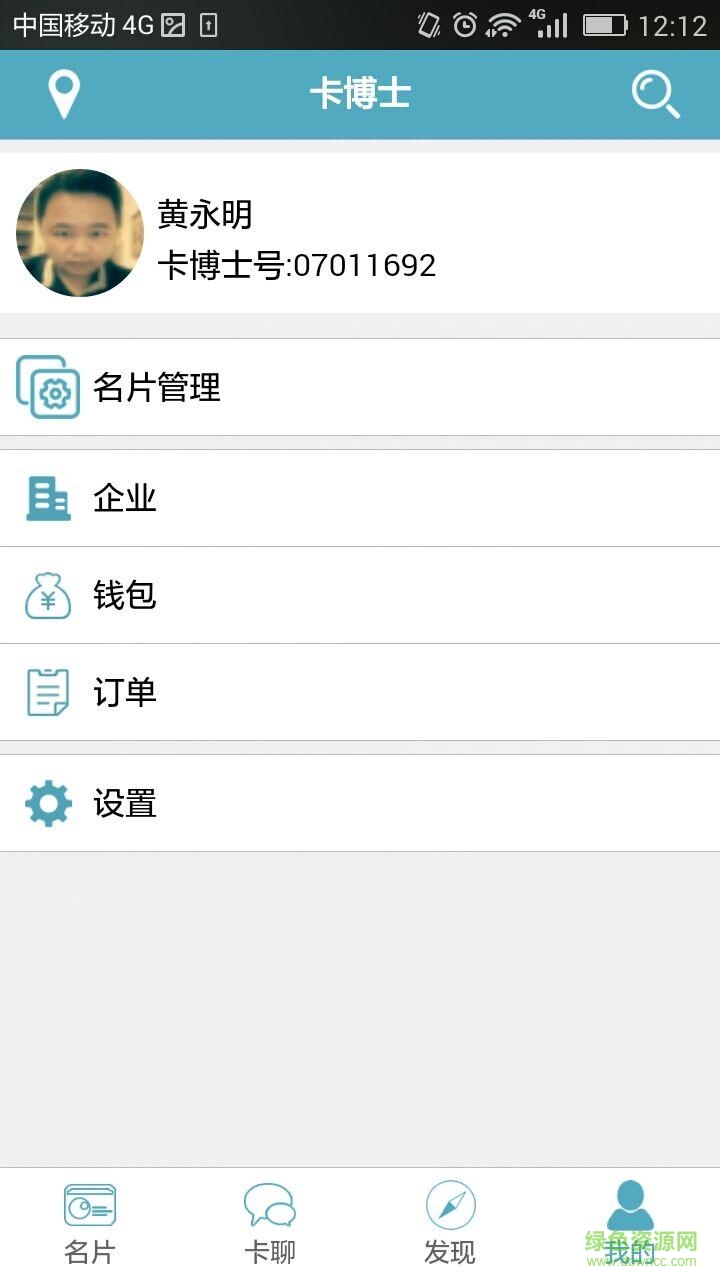Image resolution: width=720 pixels, height=1280 pixels.
Task: Open the location pin icon on the top bar
Action: (64, 93)
